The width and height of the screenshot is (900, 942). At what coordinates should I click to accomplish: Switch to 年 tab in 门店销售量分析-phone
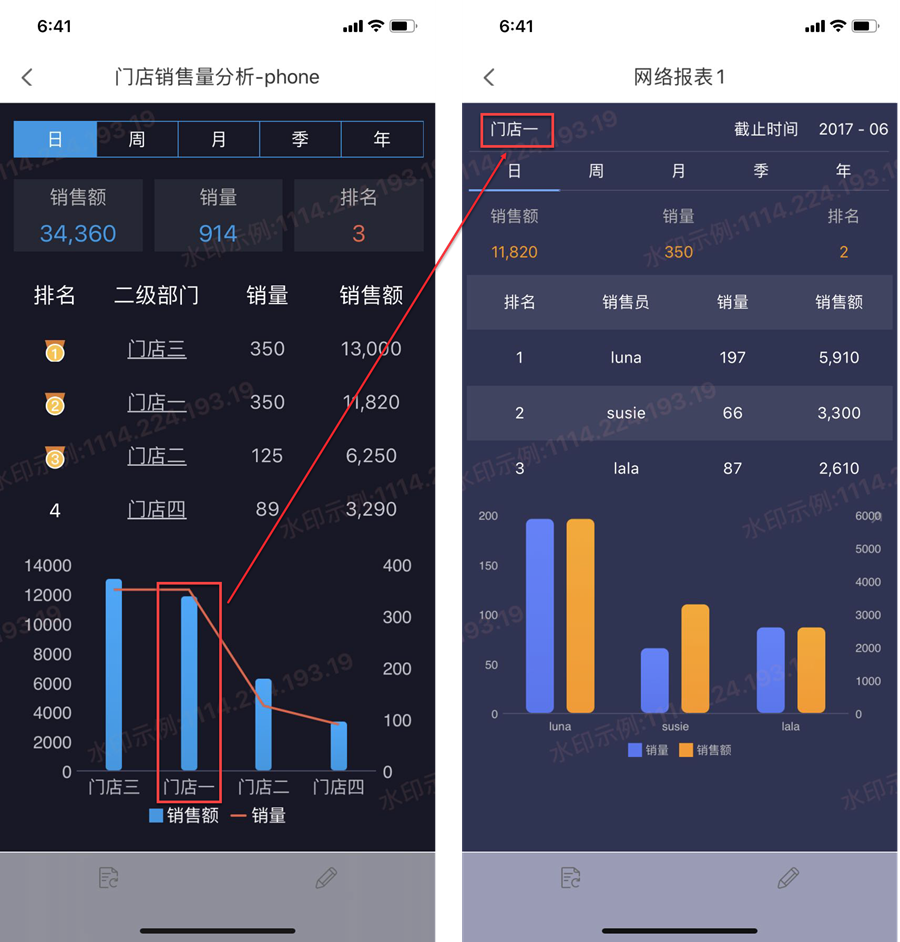(x=382, y=140)
